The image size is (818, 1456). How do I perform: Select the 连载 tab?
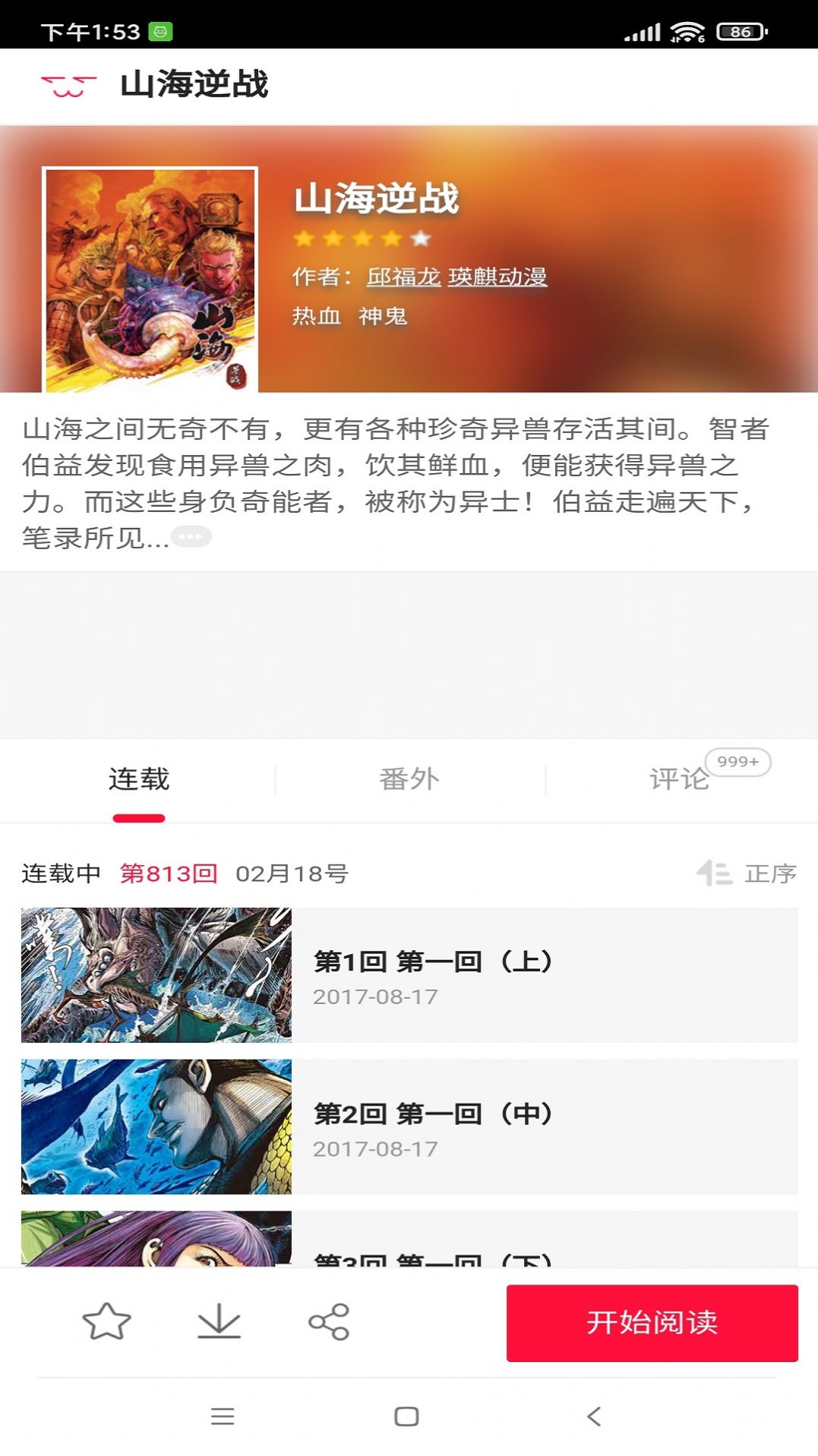coord(137,779)
